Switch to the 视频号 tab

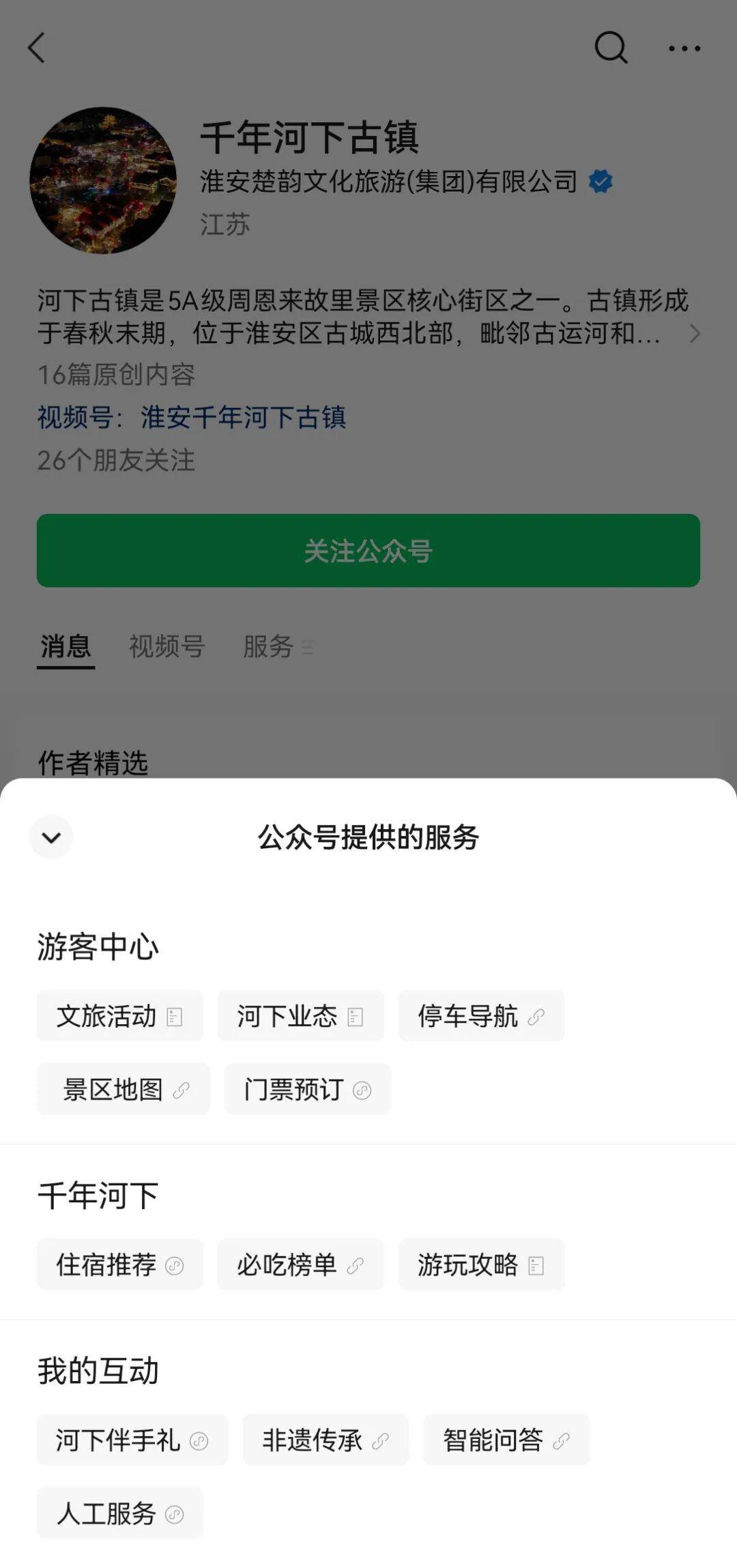coord(167,646)
